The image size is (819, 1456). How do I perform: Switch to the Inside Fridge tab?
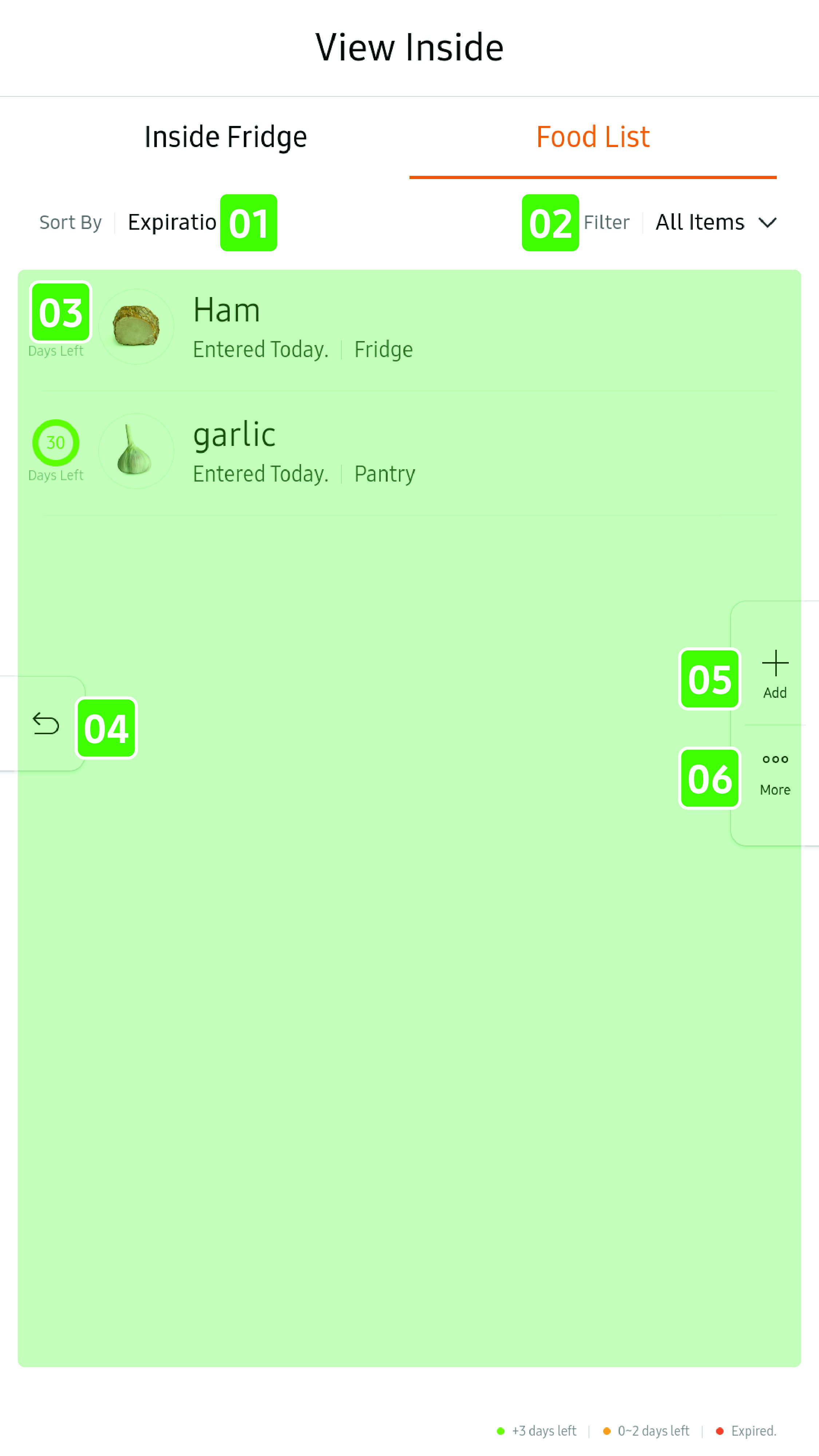(225, 137)
